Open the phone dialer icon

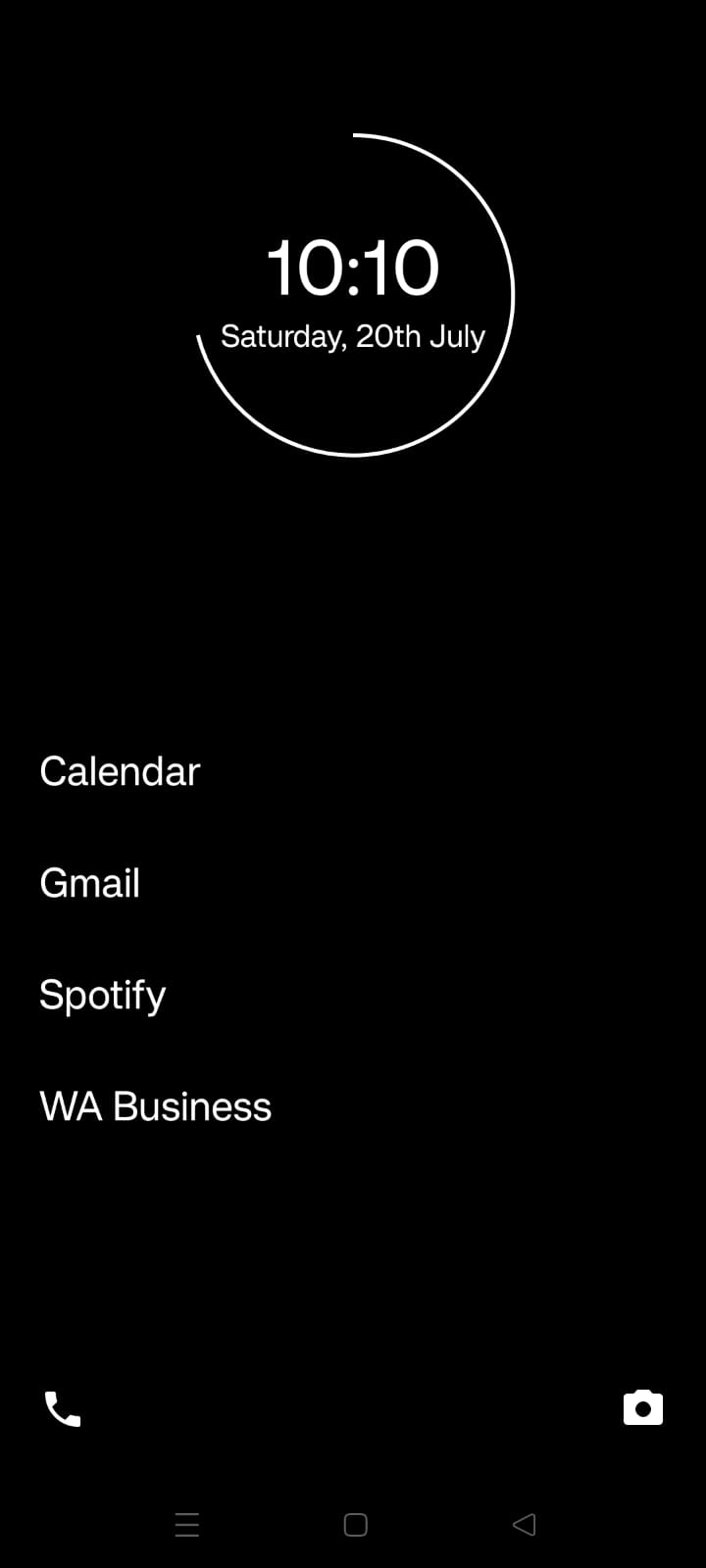63,1409
